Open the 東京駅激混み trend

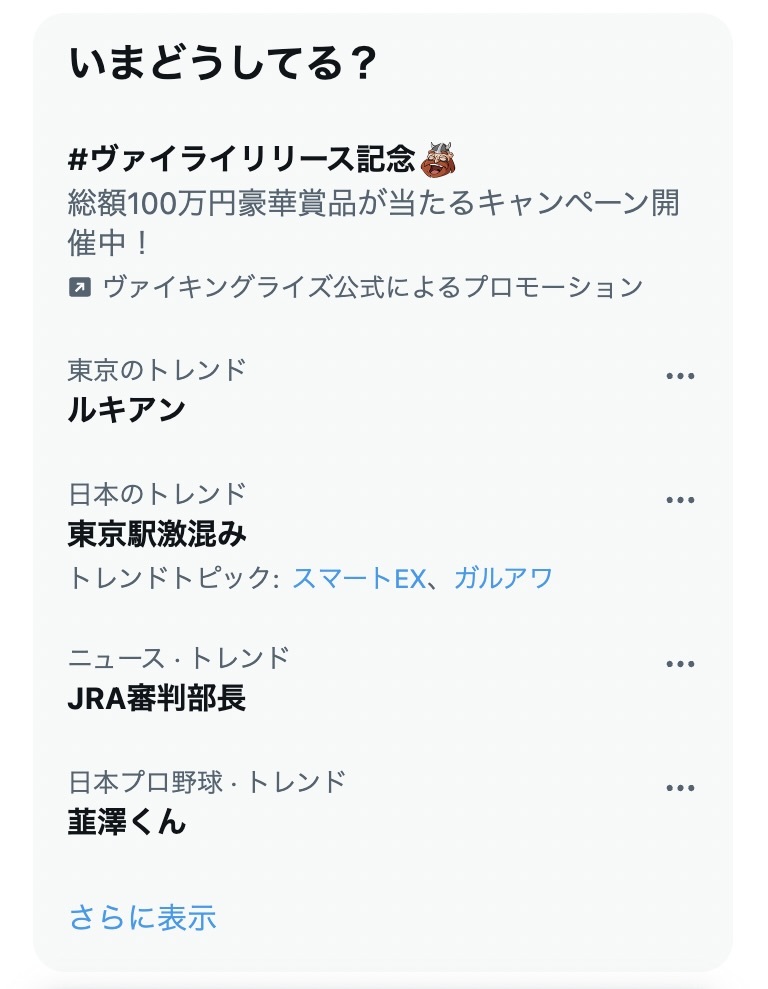click(157, 534)
